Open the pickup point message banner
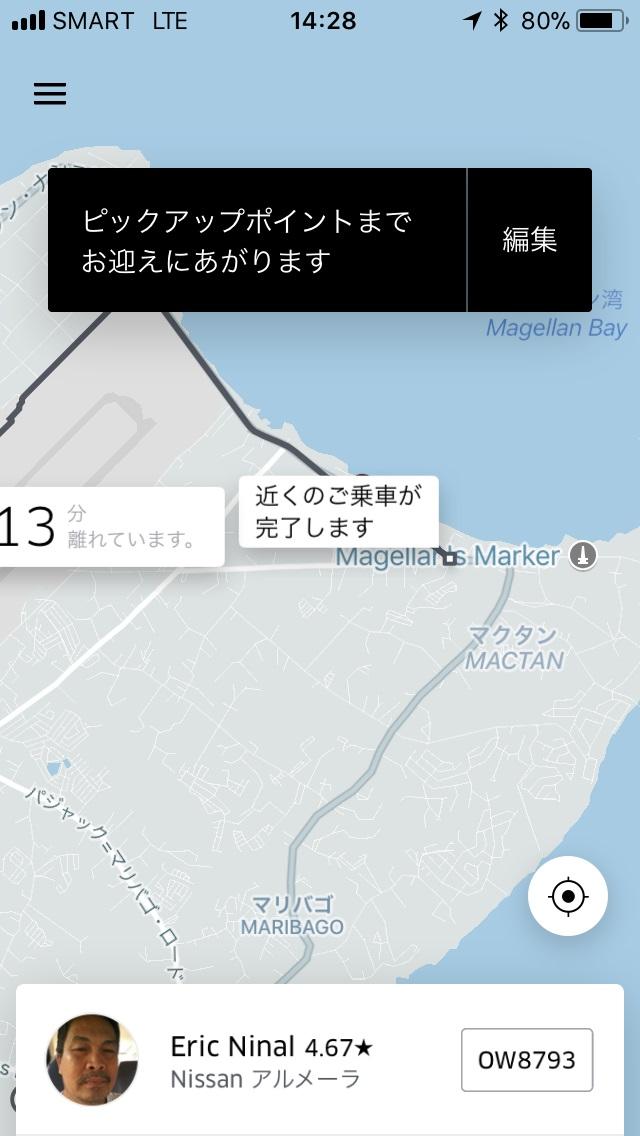 click(x=257, y=240)
